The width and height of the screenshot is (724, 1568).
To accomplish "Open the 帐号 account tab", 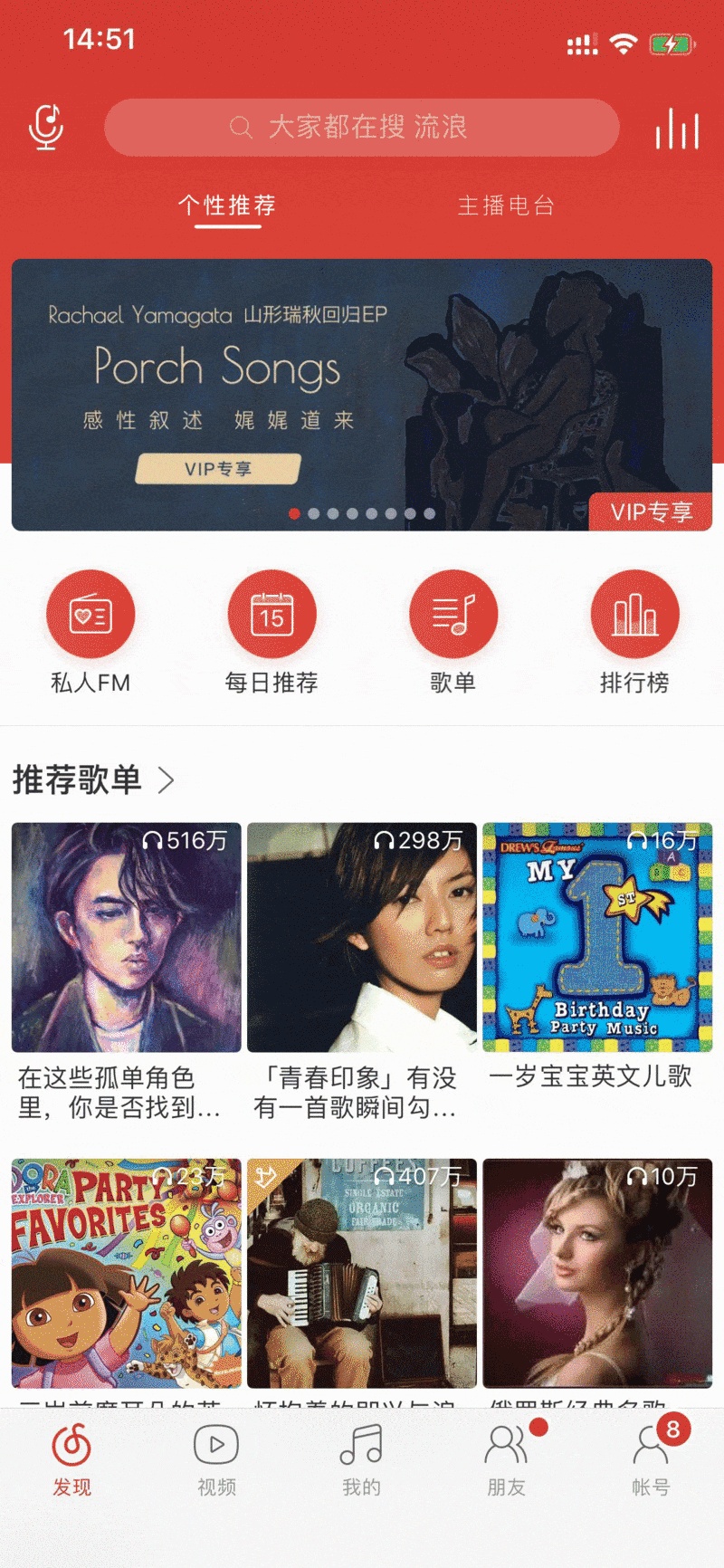I will point(651,1459).
